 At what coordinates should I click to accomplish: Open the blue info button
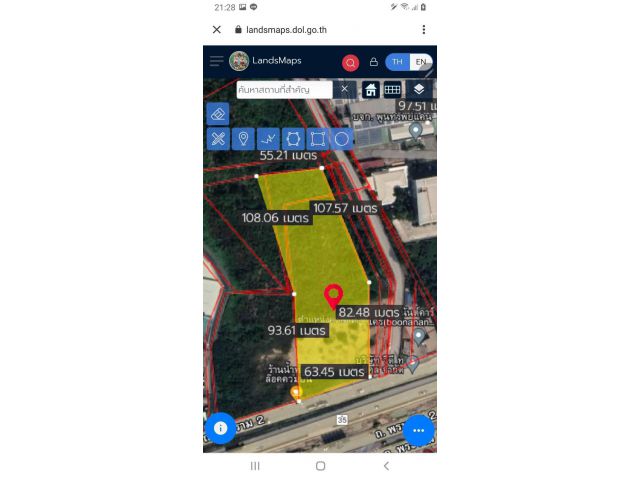220,428
